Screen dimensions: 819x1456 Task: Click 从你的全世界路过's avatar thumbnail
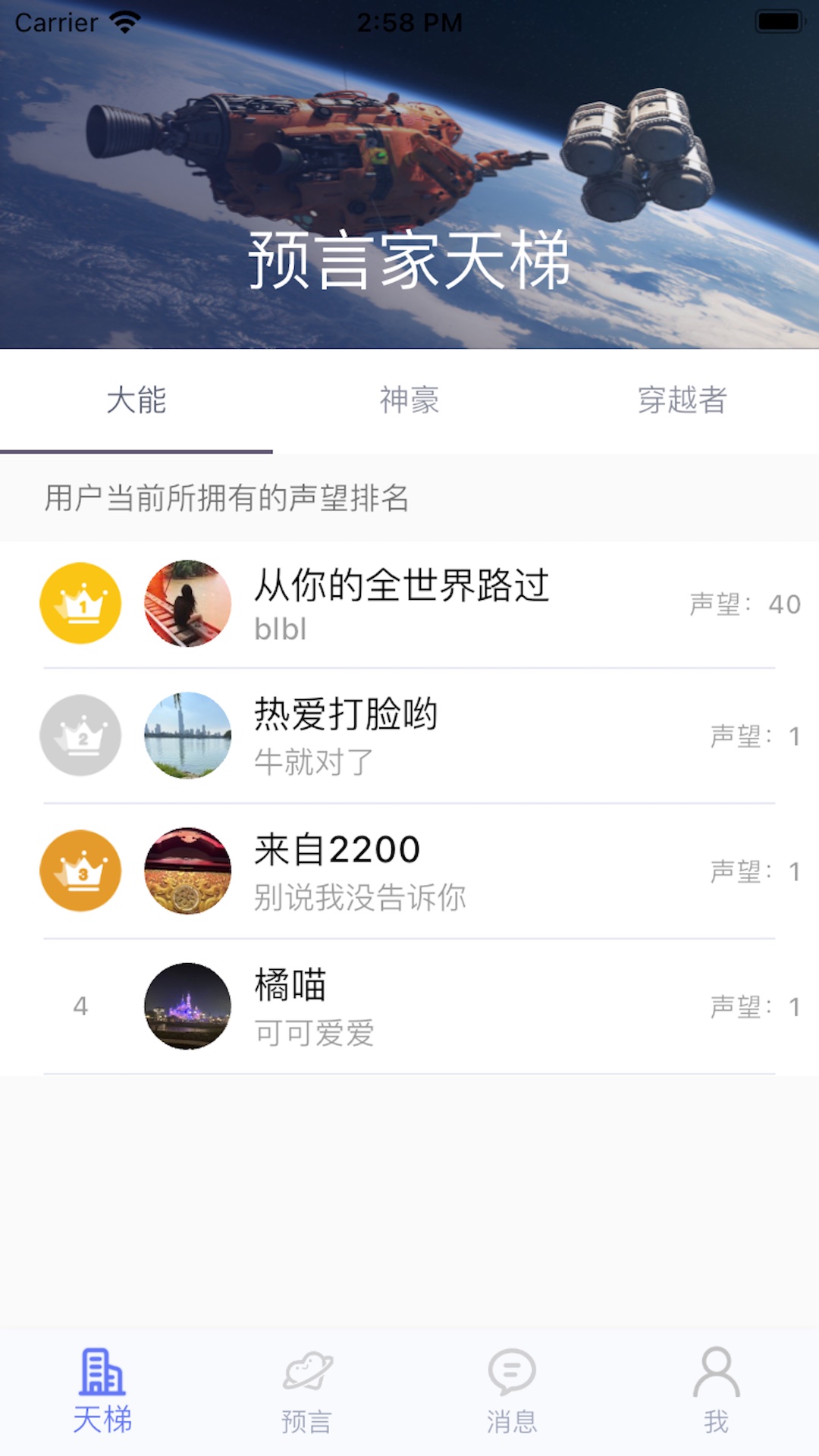coord(187,603)
